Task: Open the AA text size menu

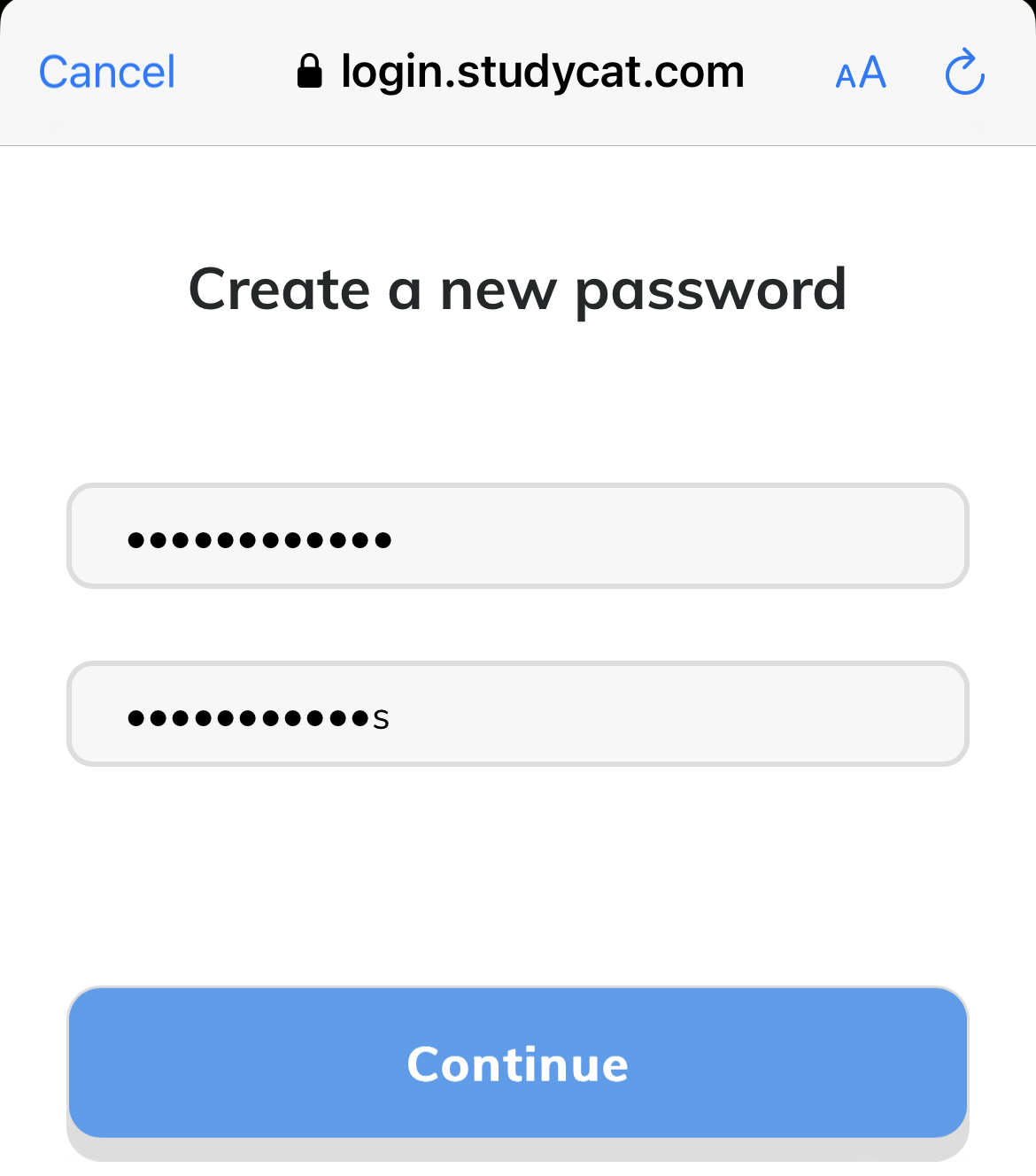Action: pos(861,73)
